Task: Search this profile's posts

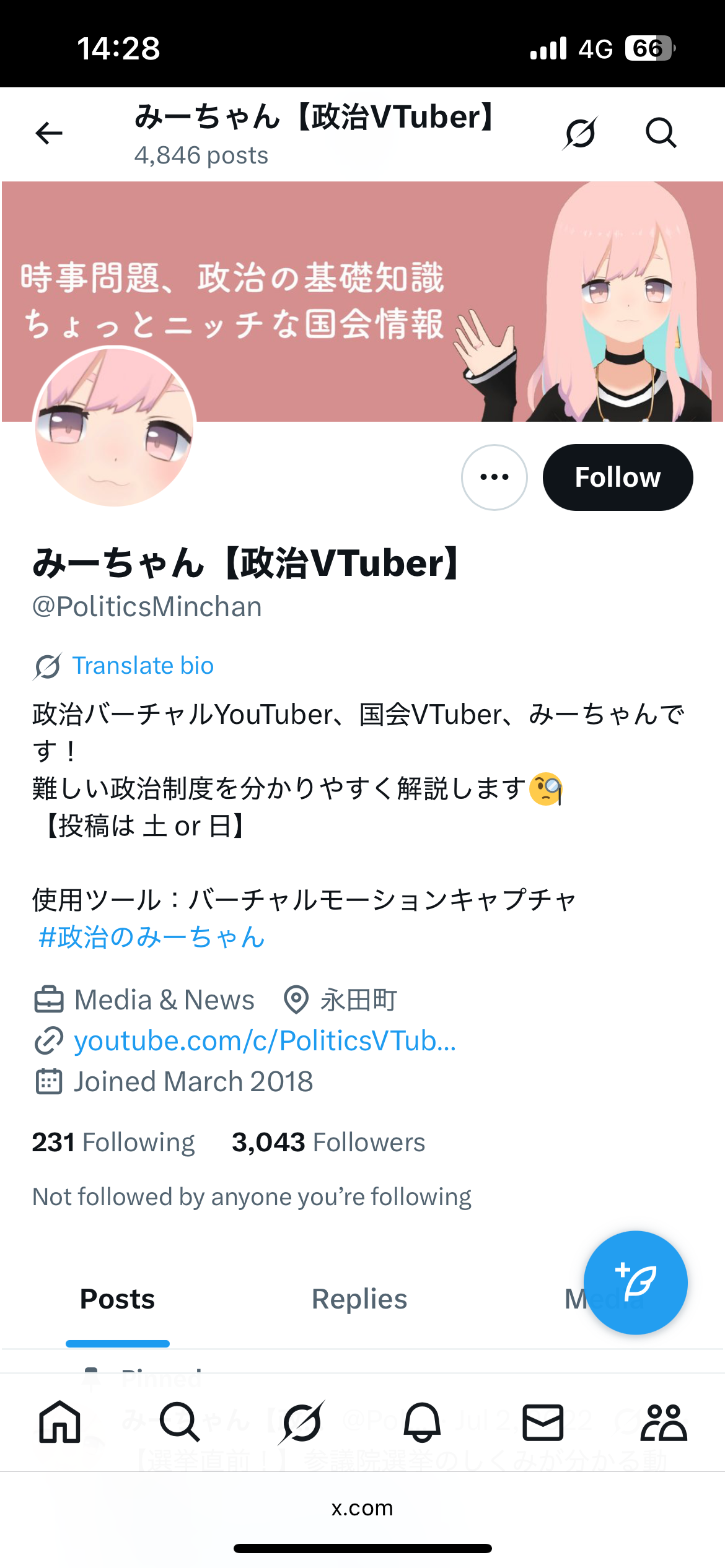Action: point(661,133)
